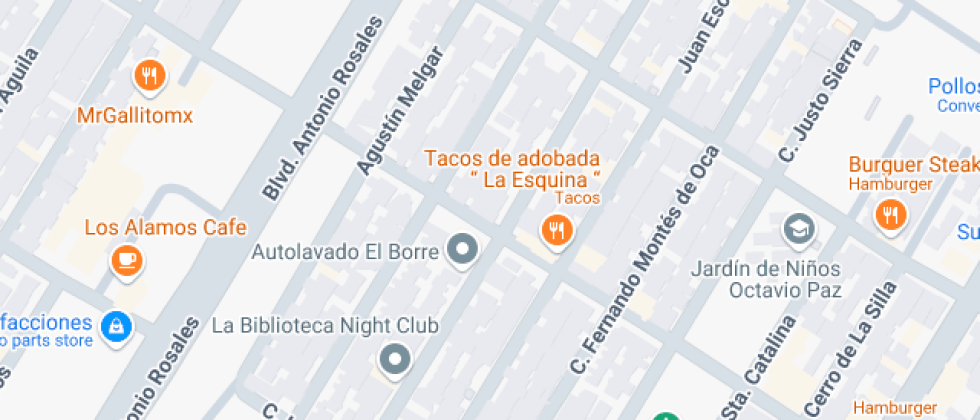980x420 pixels.
Task: Tap Autolavado El Borre place pin
Action: (x=461, y=250)
